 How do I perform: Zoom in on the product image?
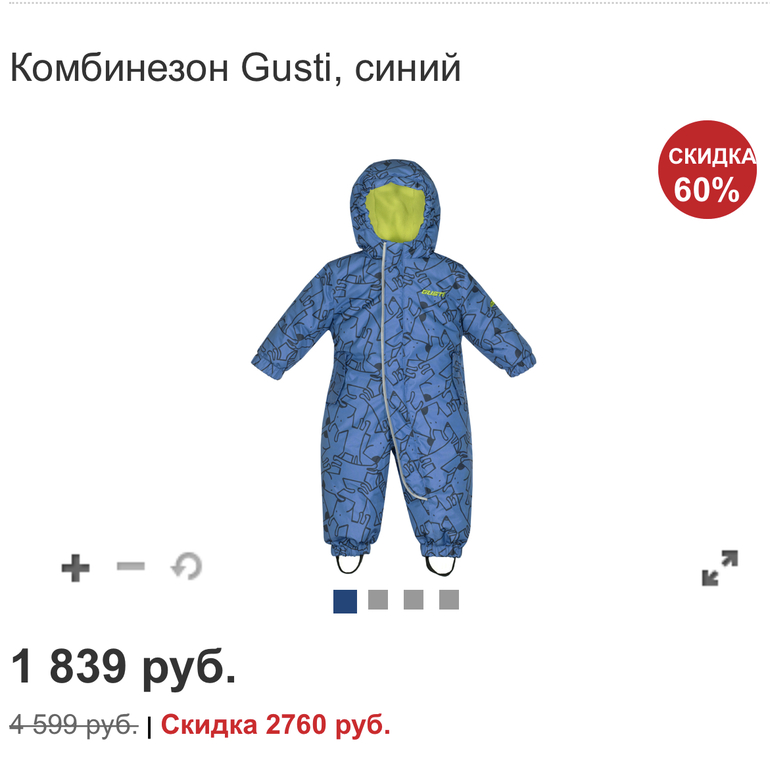coord(75,569)
